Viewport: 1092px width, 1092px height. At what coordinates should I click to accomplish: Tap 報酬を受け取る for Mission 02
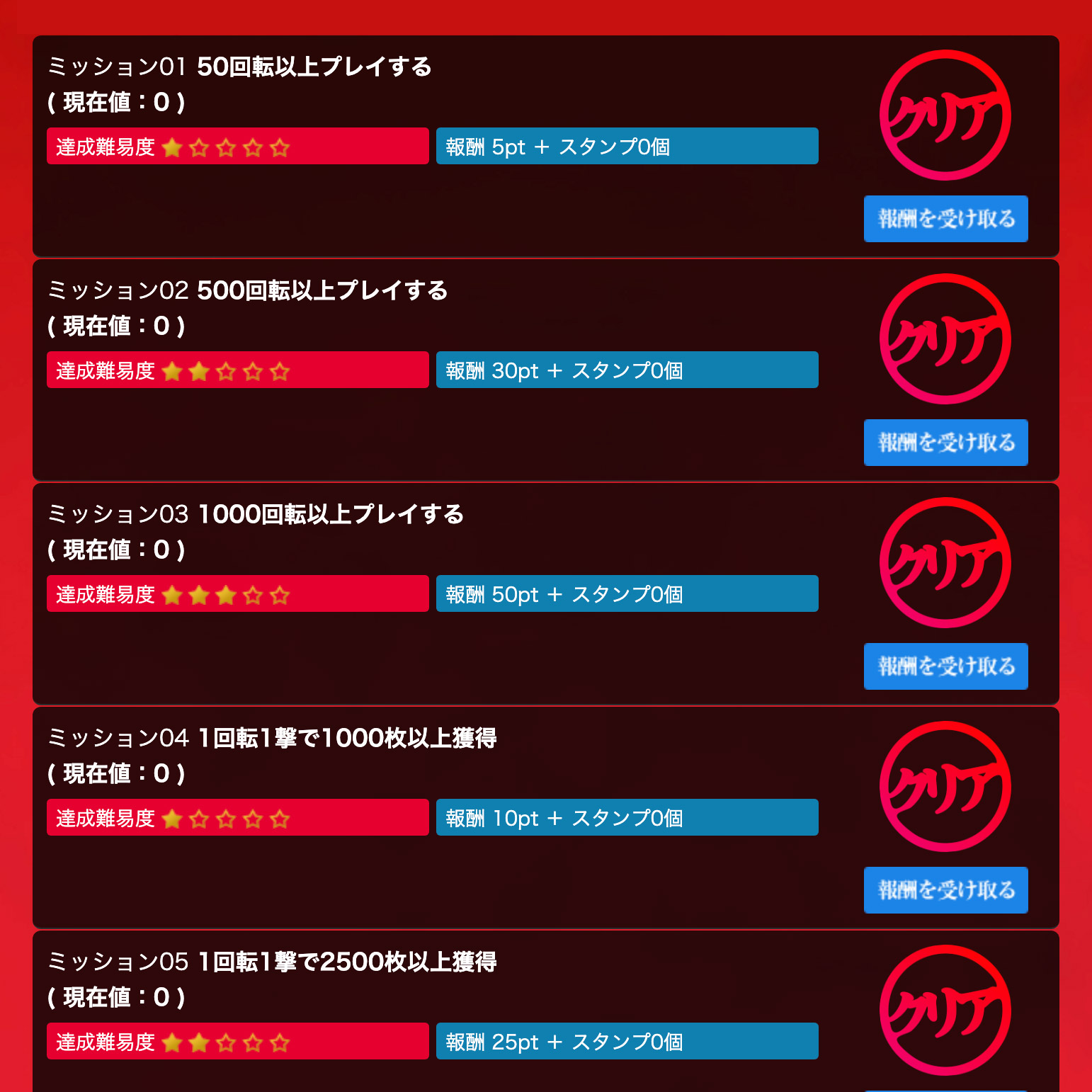pos(945,443)
